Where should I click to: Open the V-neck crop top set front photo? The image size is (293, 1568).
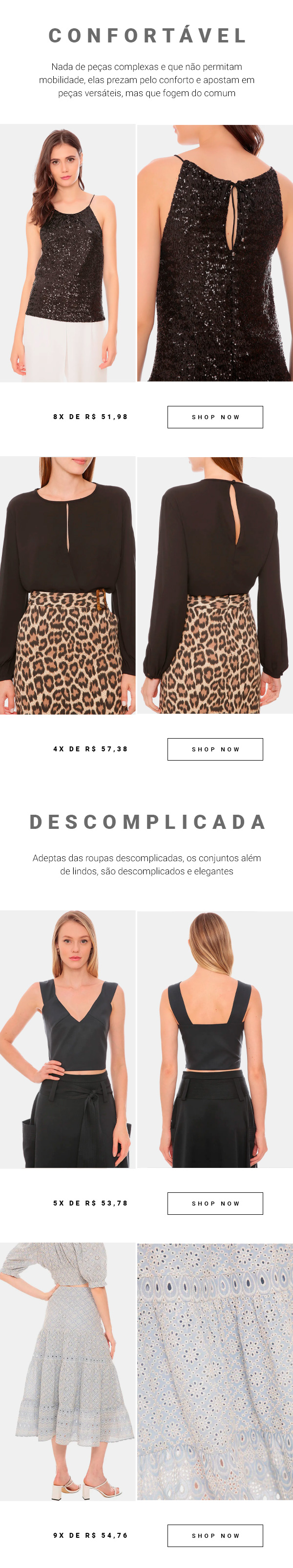pyautogui.click(x=67, y=1039)
